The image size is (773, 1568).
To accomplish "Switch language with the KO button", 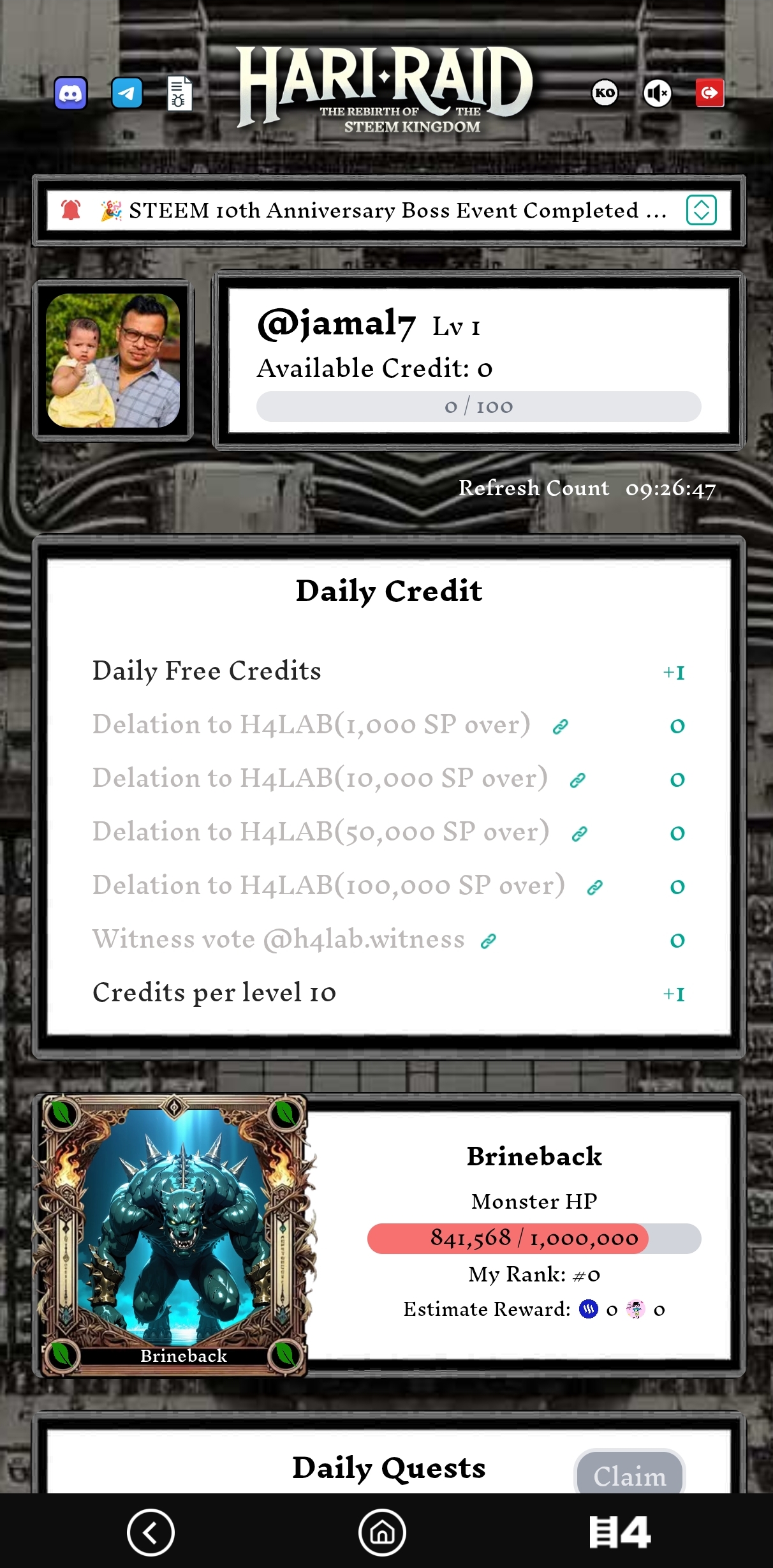I will click(x=605, y=93).
